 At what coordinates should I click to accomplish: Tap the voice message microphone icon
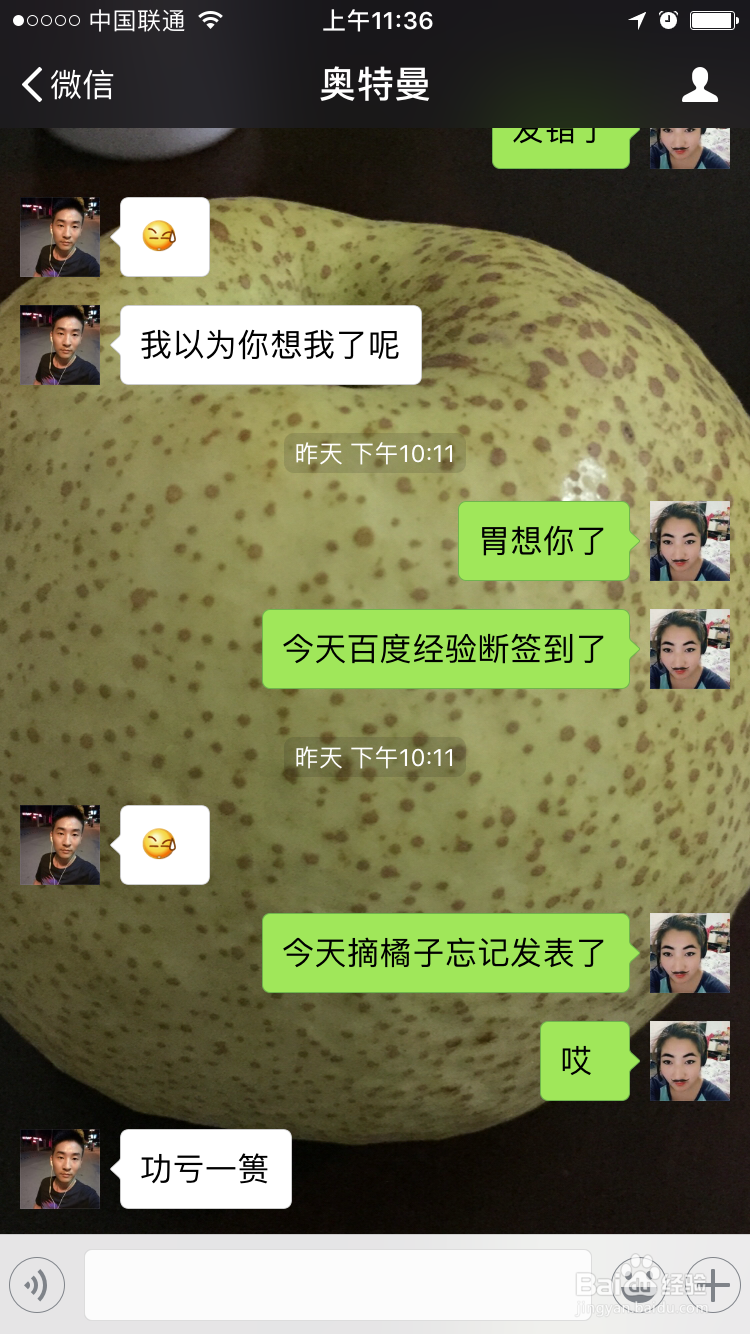38,1285
